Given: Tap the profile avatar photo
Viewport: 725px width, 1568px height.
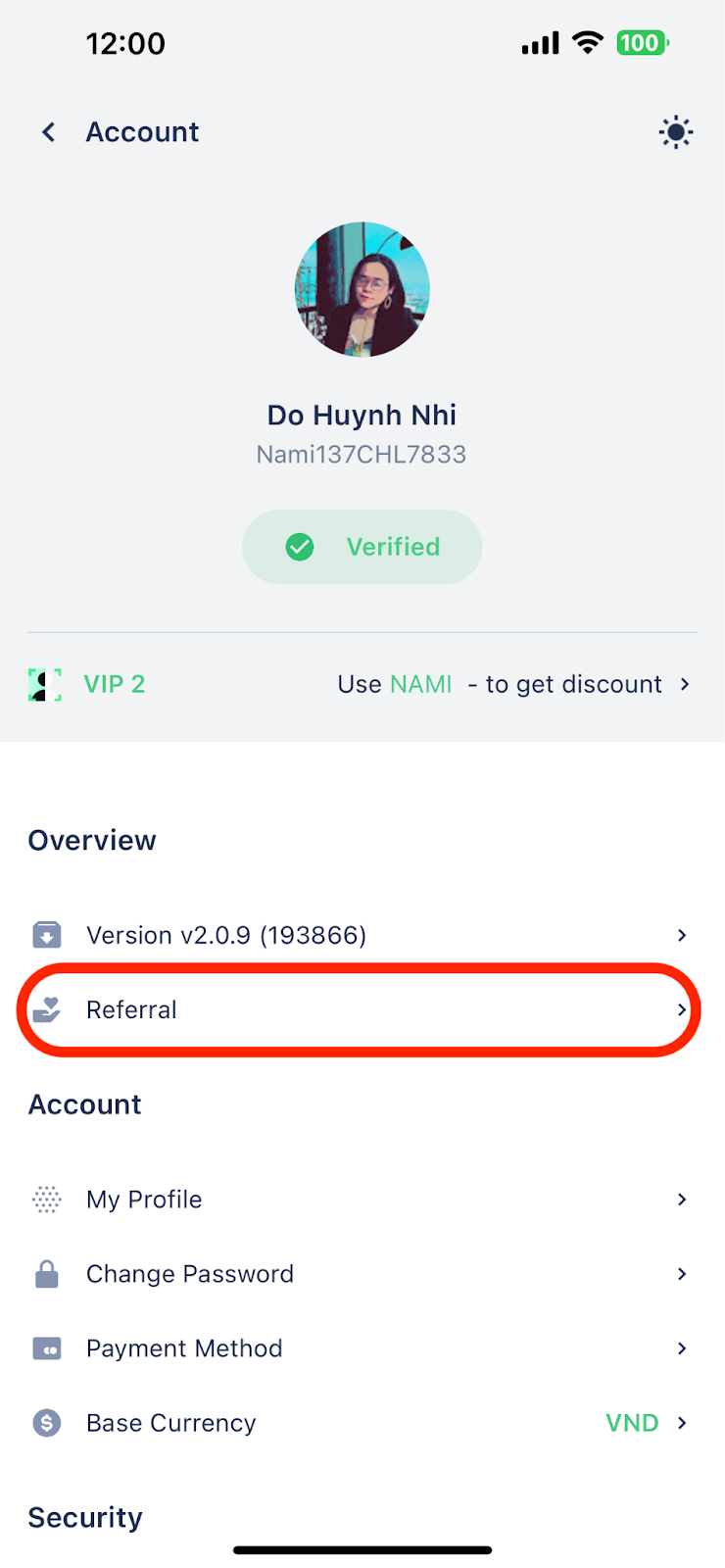Looking at the screenshot, I should click(362, 289).
